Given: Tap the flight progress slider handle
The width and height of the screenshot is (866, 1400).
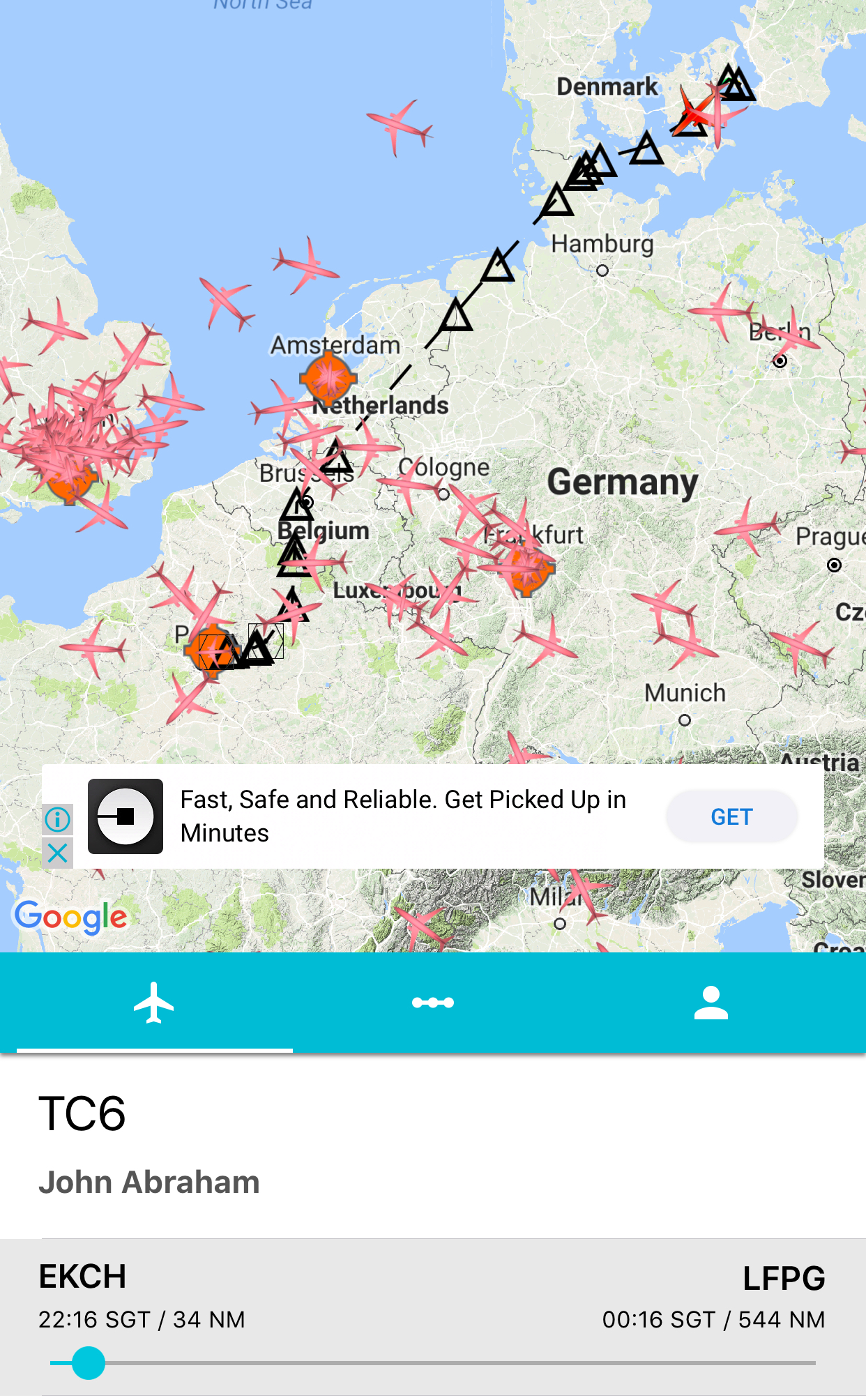Looking at the screenshot, I should [89, 1362].
